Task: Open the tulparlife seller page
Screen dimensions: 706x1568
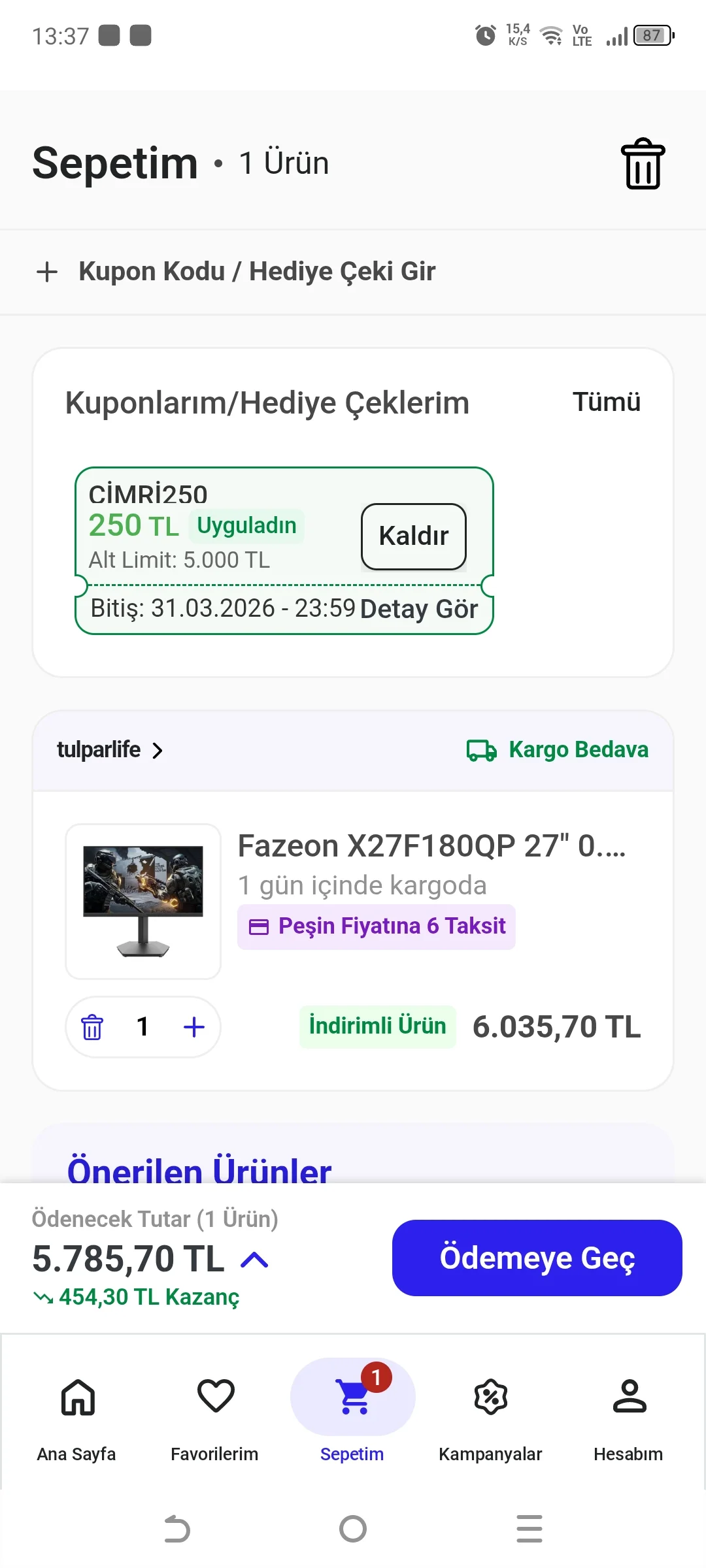Action: (x=109, y=750)
